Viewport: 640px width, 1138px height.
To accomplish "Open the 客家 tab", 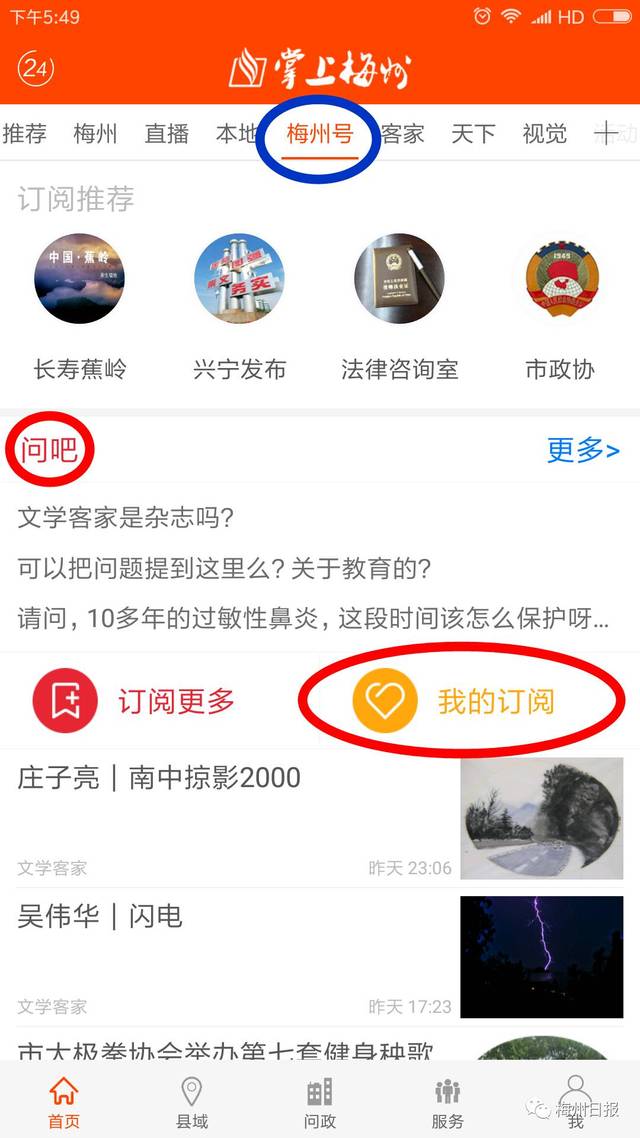I will click(x=402, y=133).
